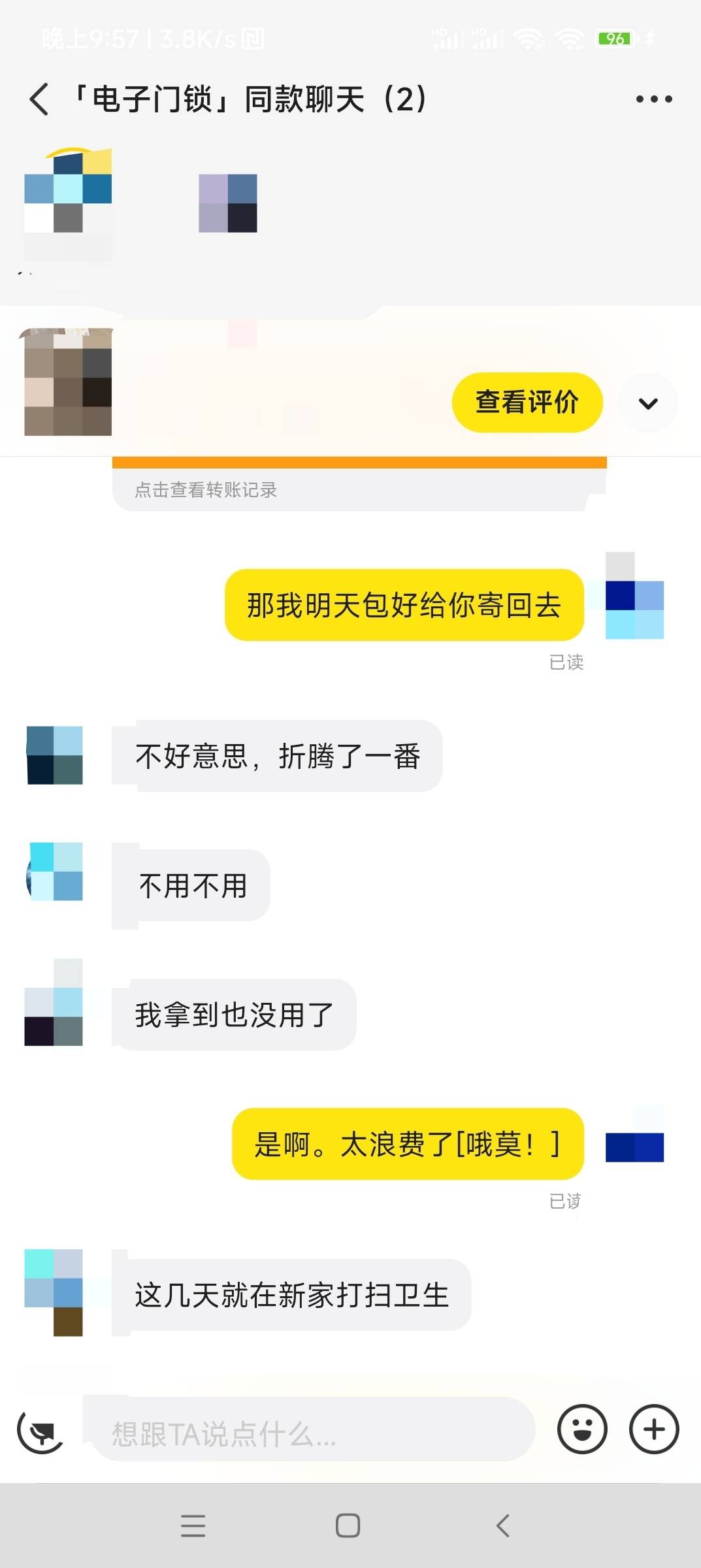The height and width of the screenshot is (1568, 701).
Task: Go back using the header arrow
Action: point(39,99)
